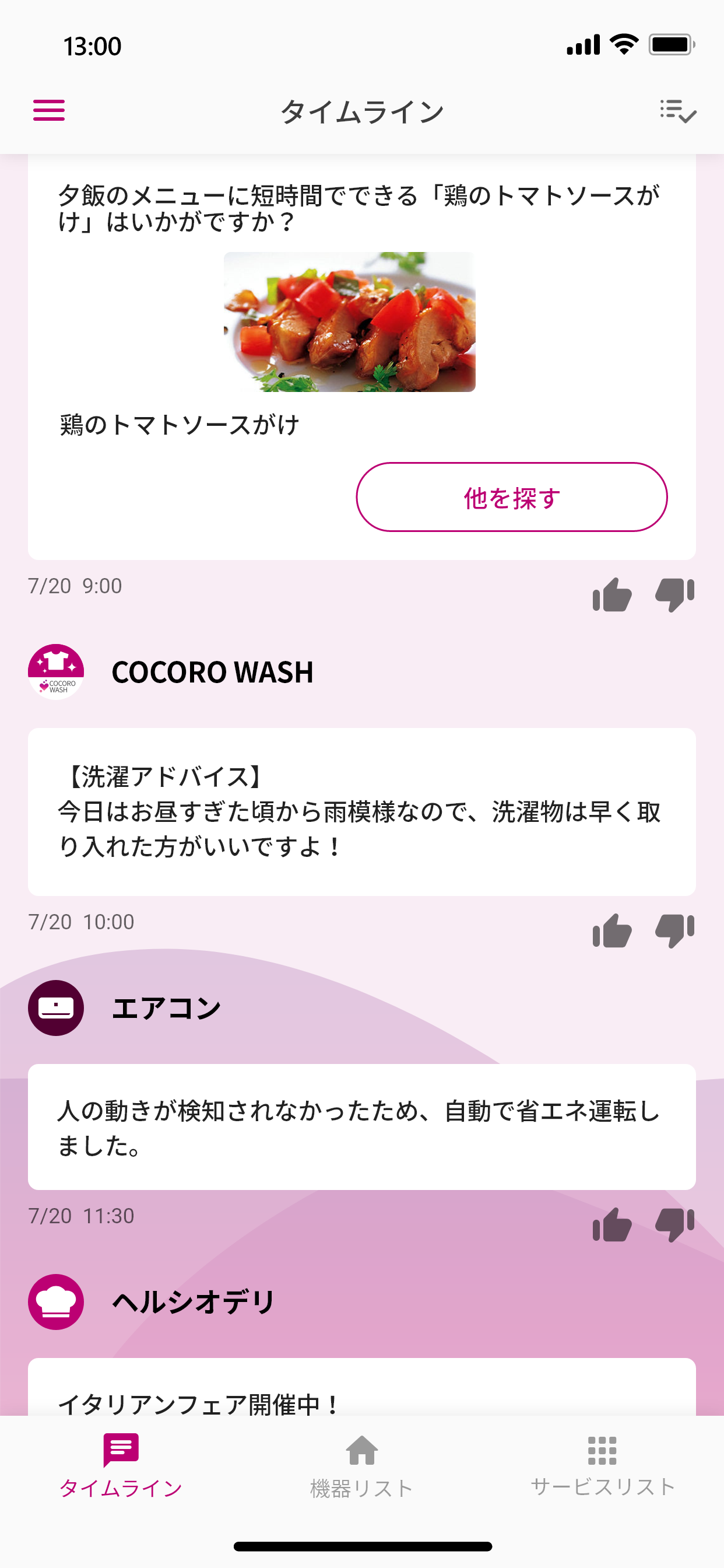Thumbs down the COCORO WASH laundry advice
Viewport: 724px width, 1568px height.
676,932
